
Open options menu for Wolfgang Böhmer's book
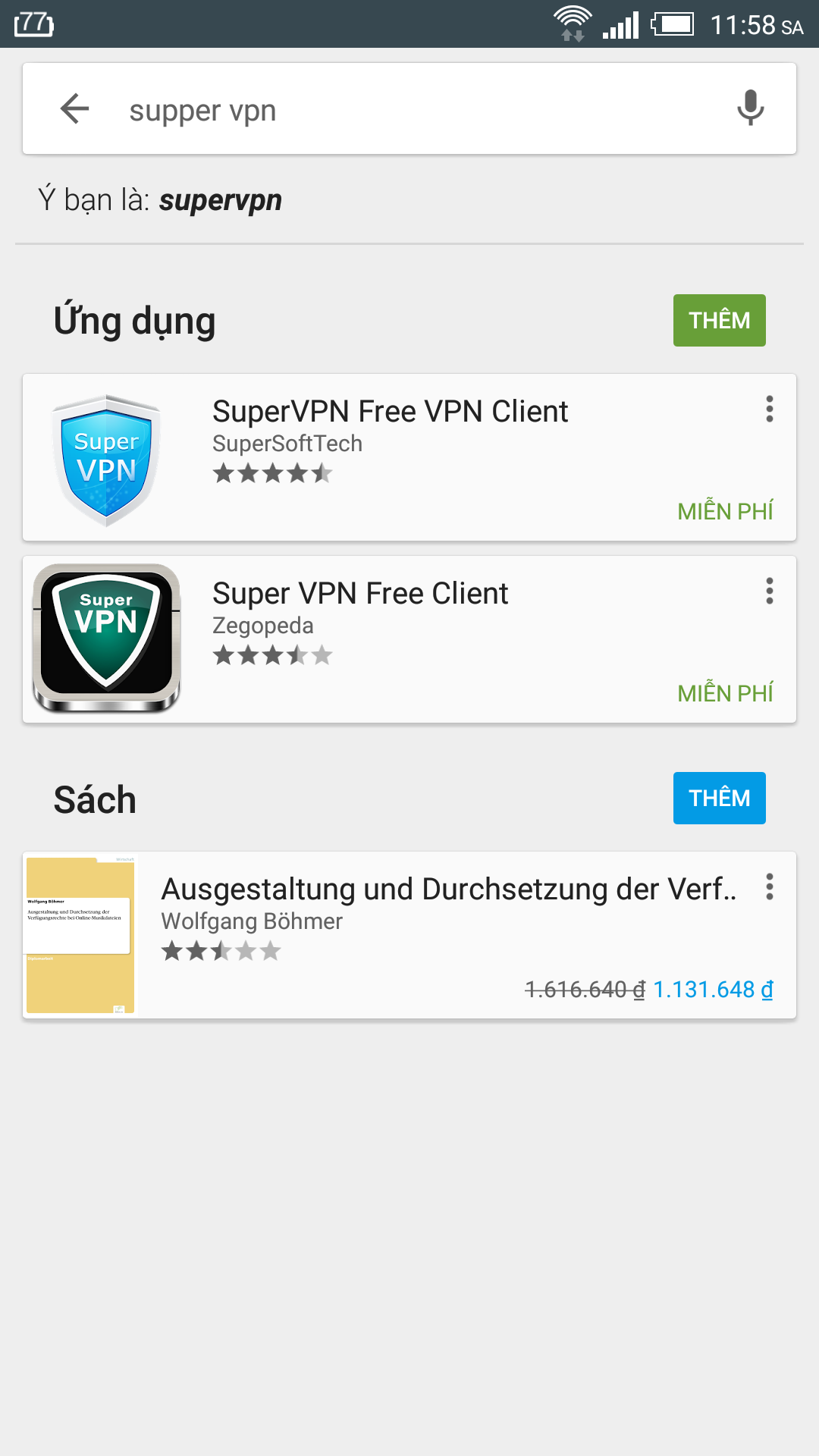pos(770,887)
